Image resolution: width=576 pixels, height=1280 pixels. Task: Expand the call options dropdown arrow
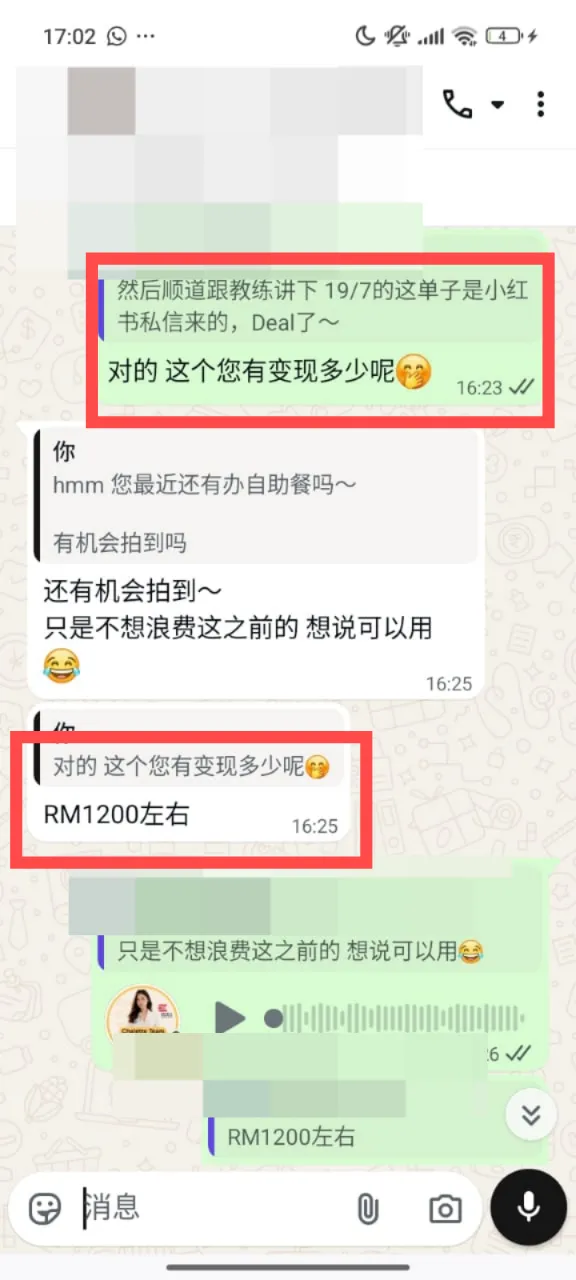click(x=497, y=105)
